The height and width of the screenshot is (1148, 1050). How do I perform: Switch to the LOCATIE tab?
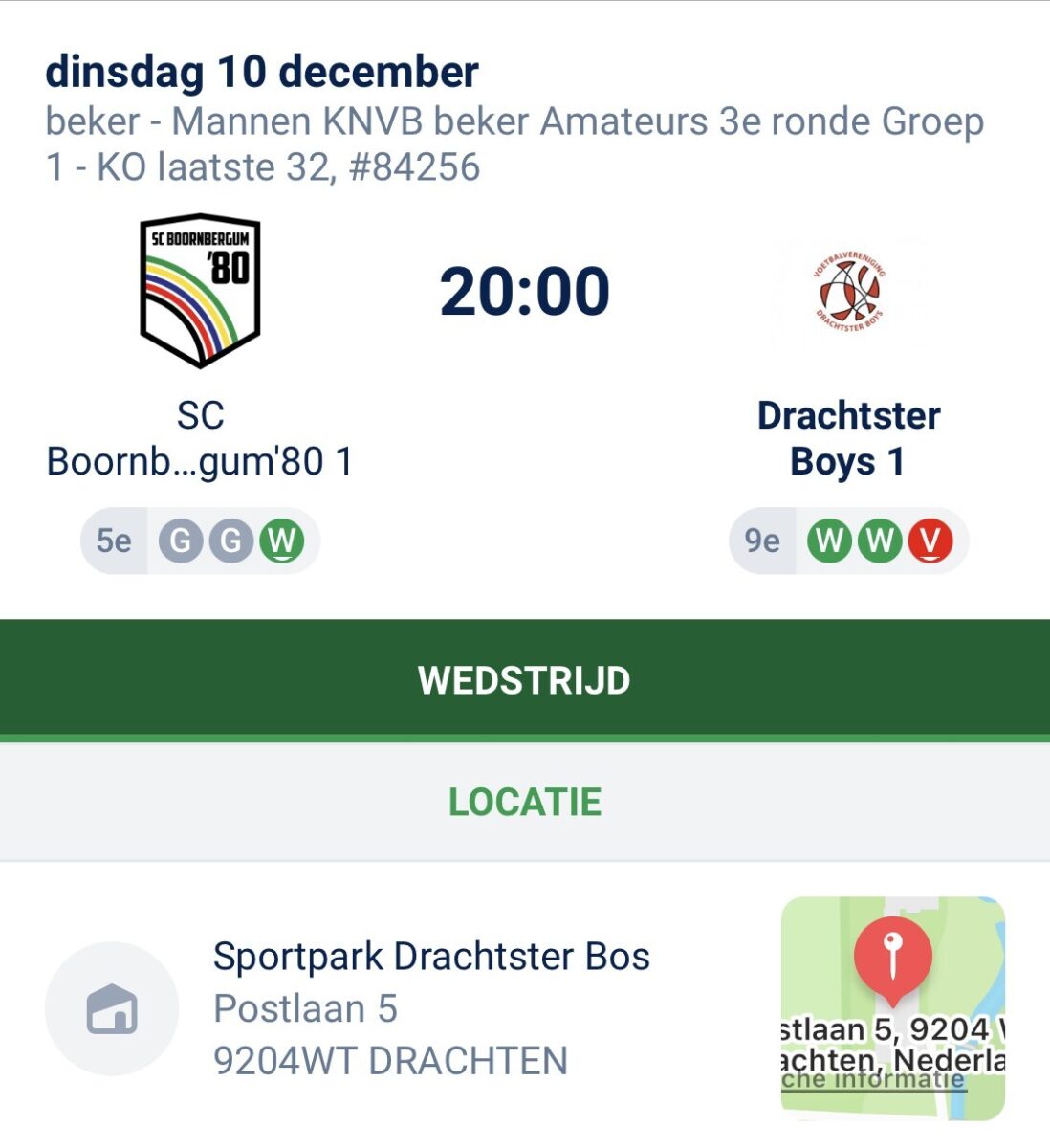(x=524, y=802)
